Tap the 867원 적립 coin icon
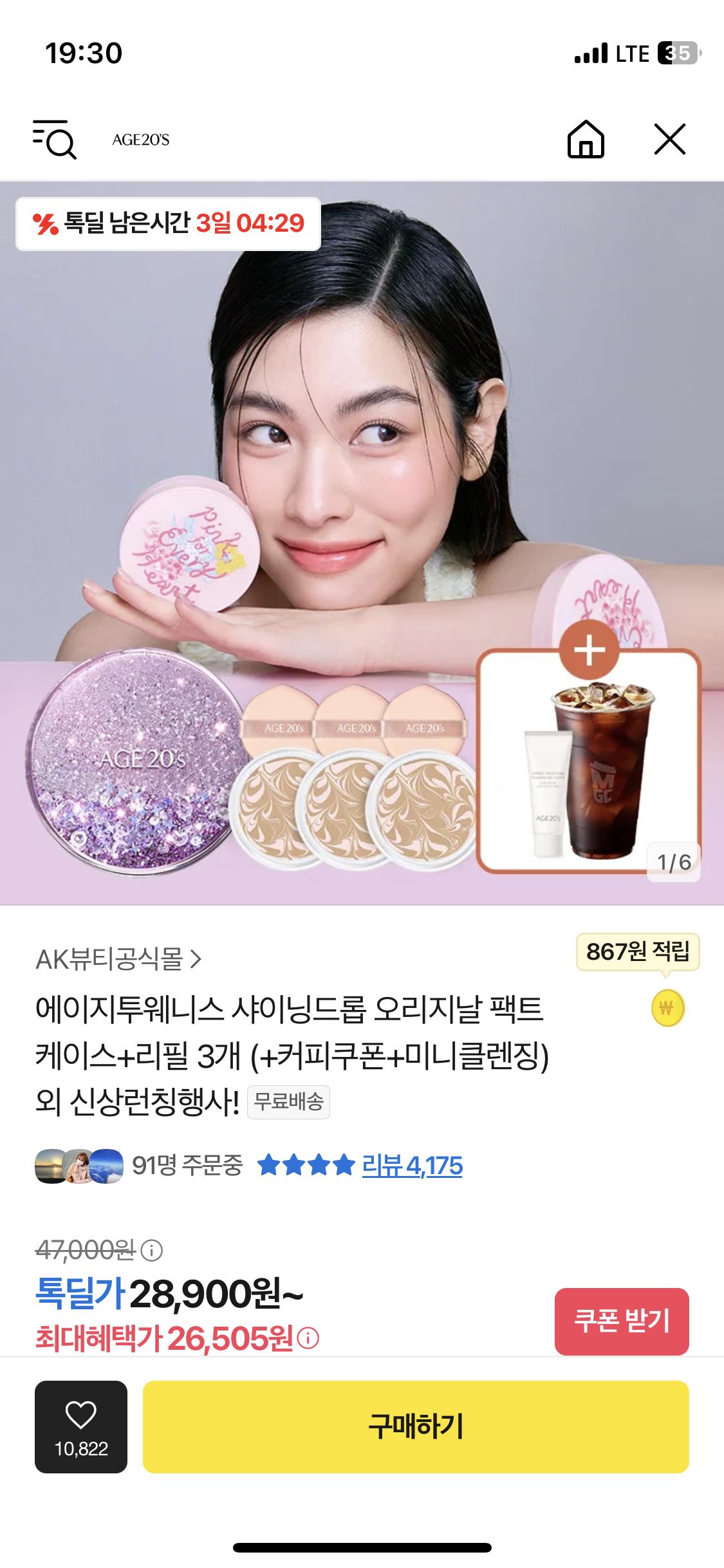The height and width of the screenshot is (1568, 724). point(667,1008)
